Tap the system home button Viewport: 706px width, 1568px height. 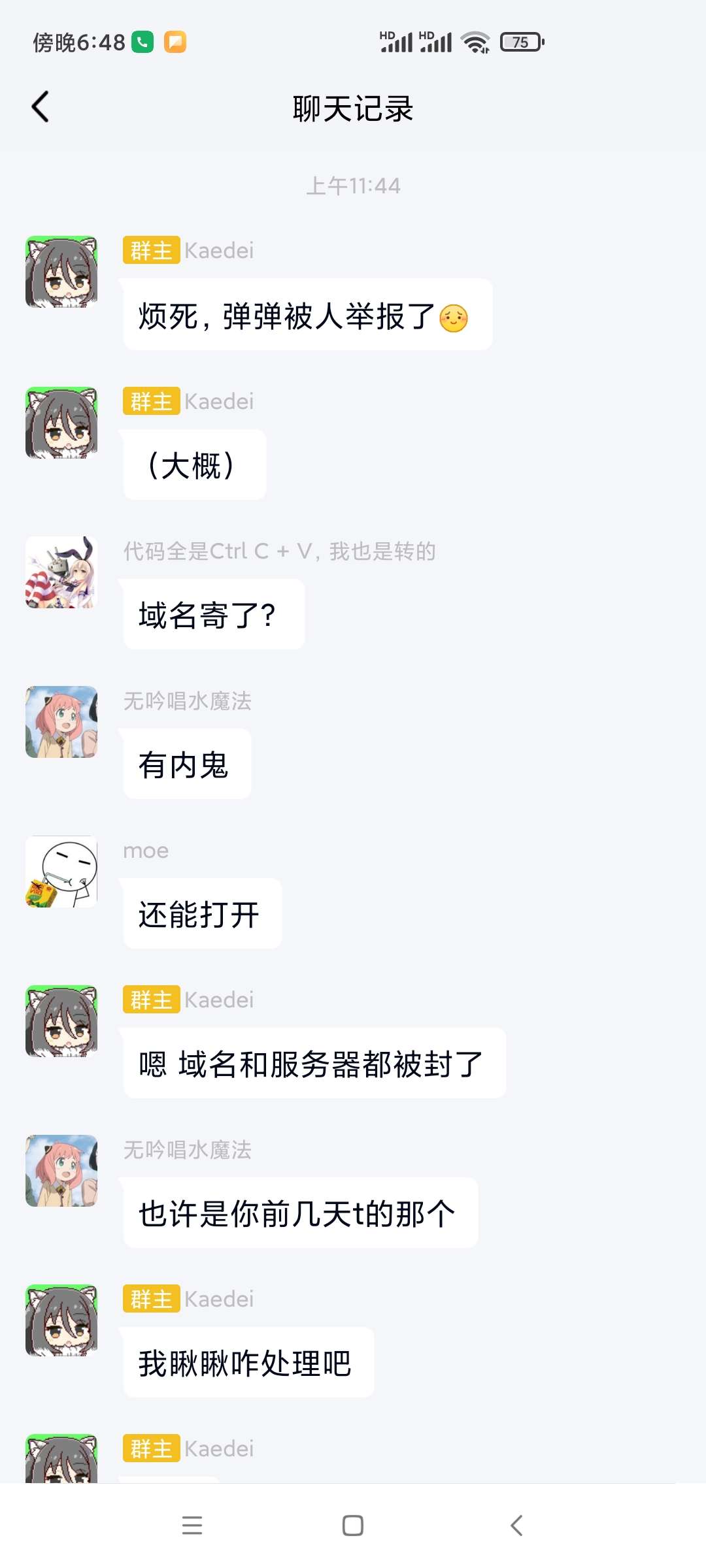coord(353,1526)
